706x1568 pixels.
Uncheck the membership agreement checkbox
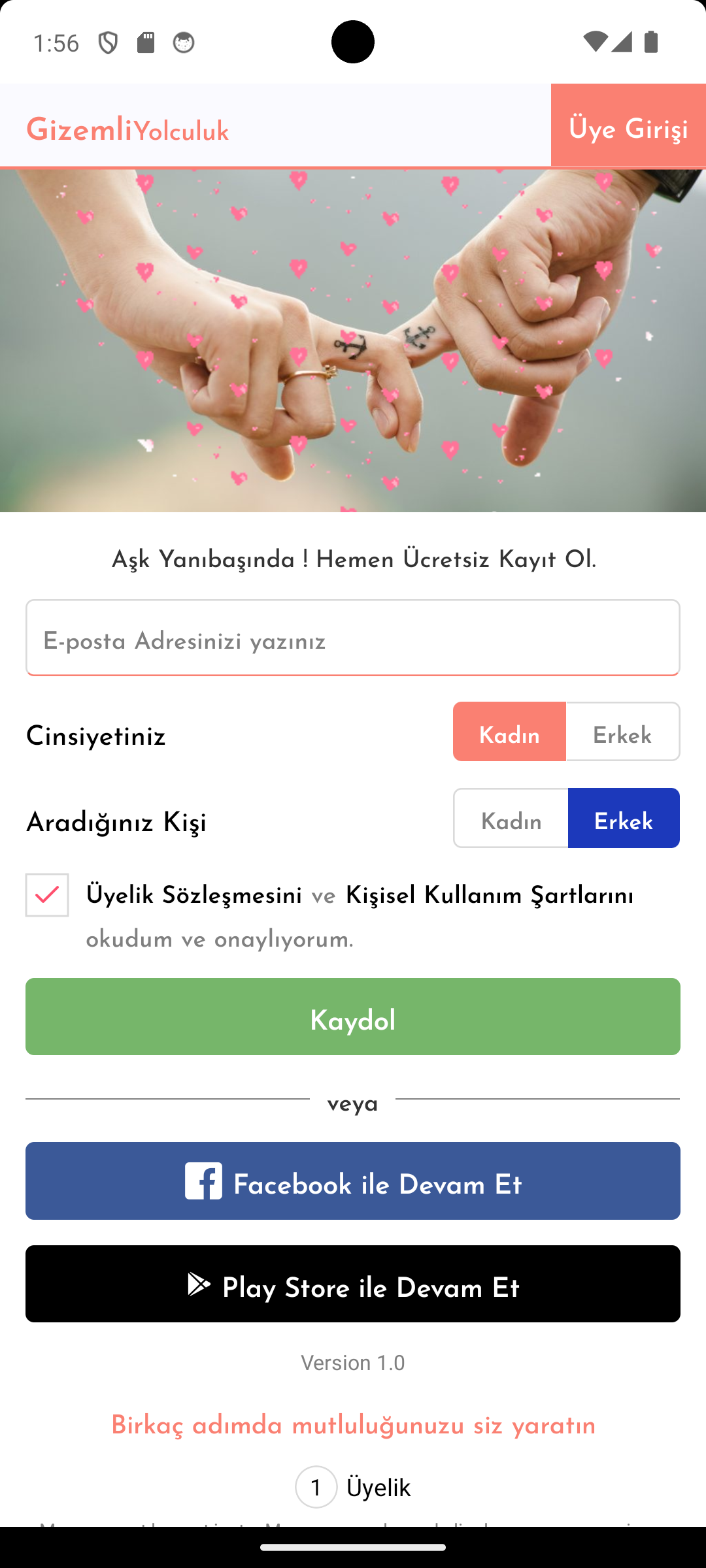(x=47, y=894)
